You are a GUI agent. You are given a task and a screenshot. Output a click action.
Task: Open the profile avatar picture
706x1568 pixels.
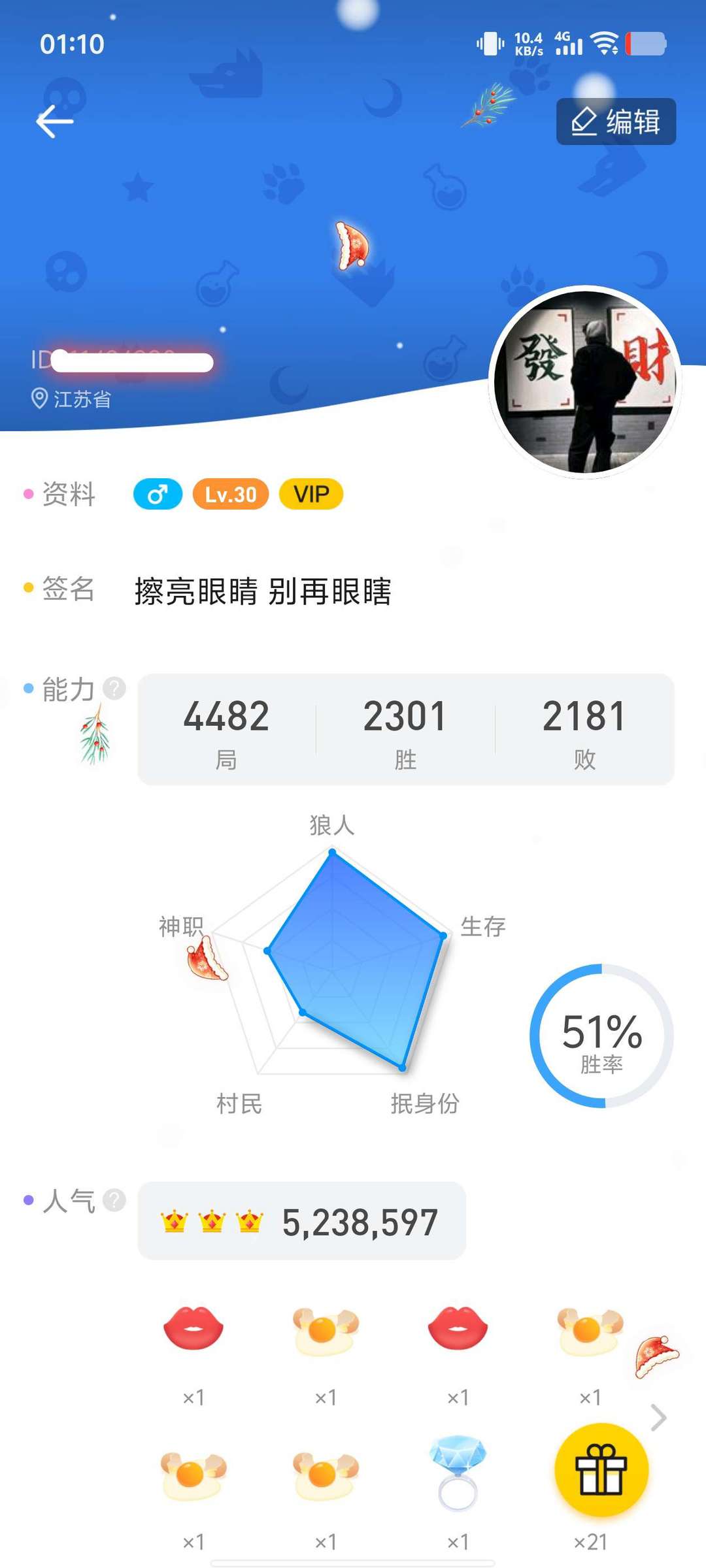(585, 382)
